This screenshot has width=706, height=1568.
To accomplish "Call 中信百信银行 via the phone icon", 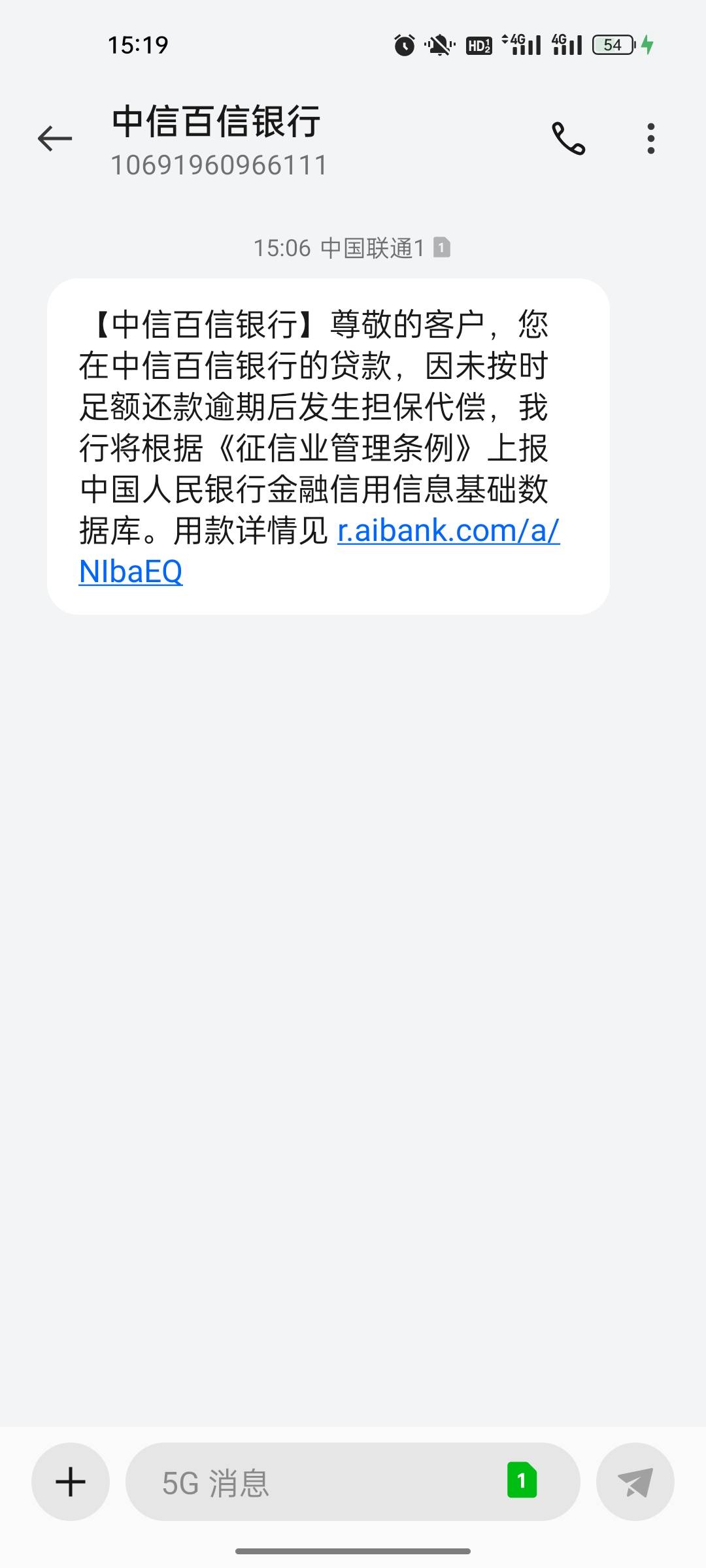I will (x=569, y=139).
